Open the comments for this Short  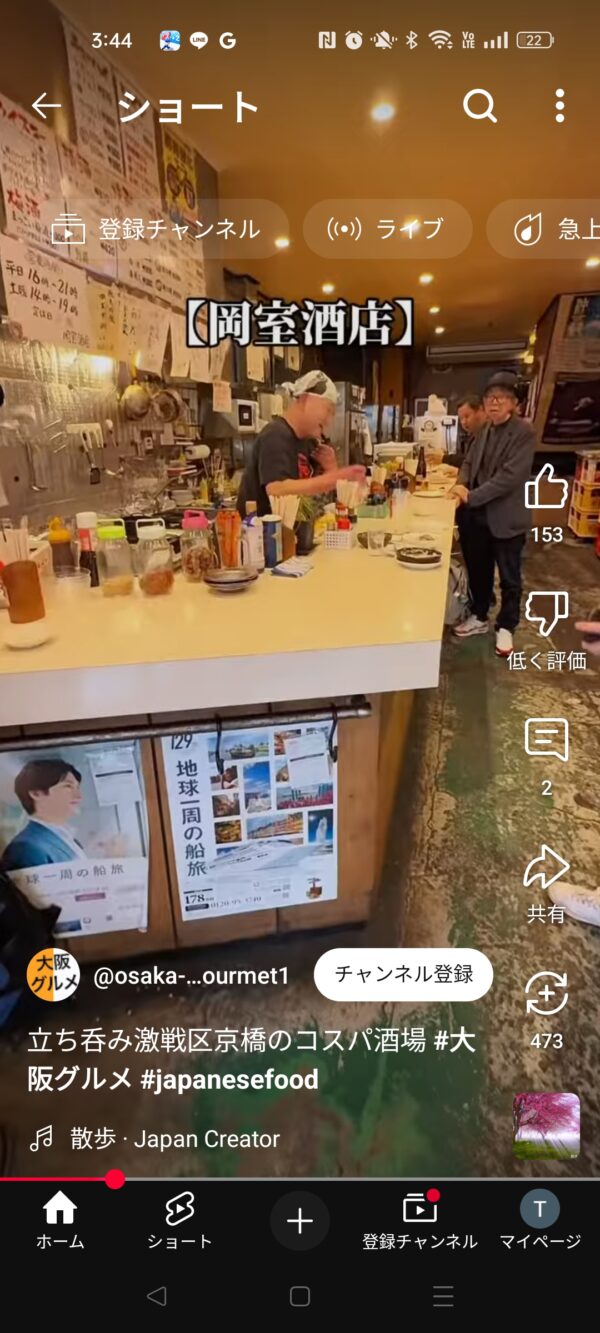(546, 741)
